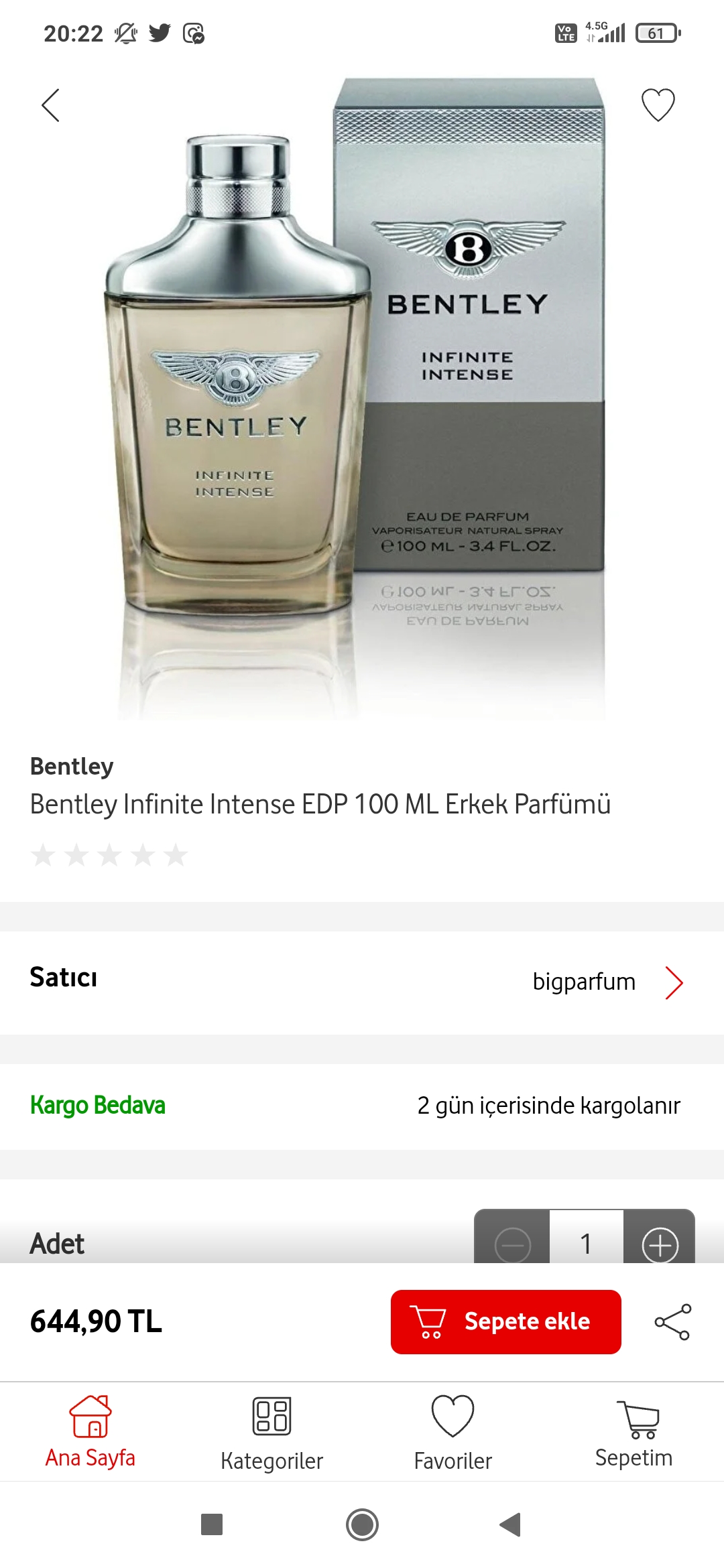Open seller bigparfum details

[607, 982]
